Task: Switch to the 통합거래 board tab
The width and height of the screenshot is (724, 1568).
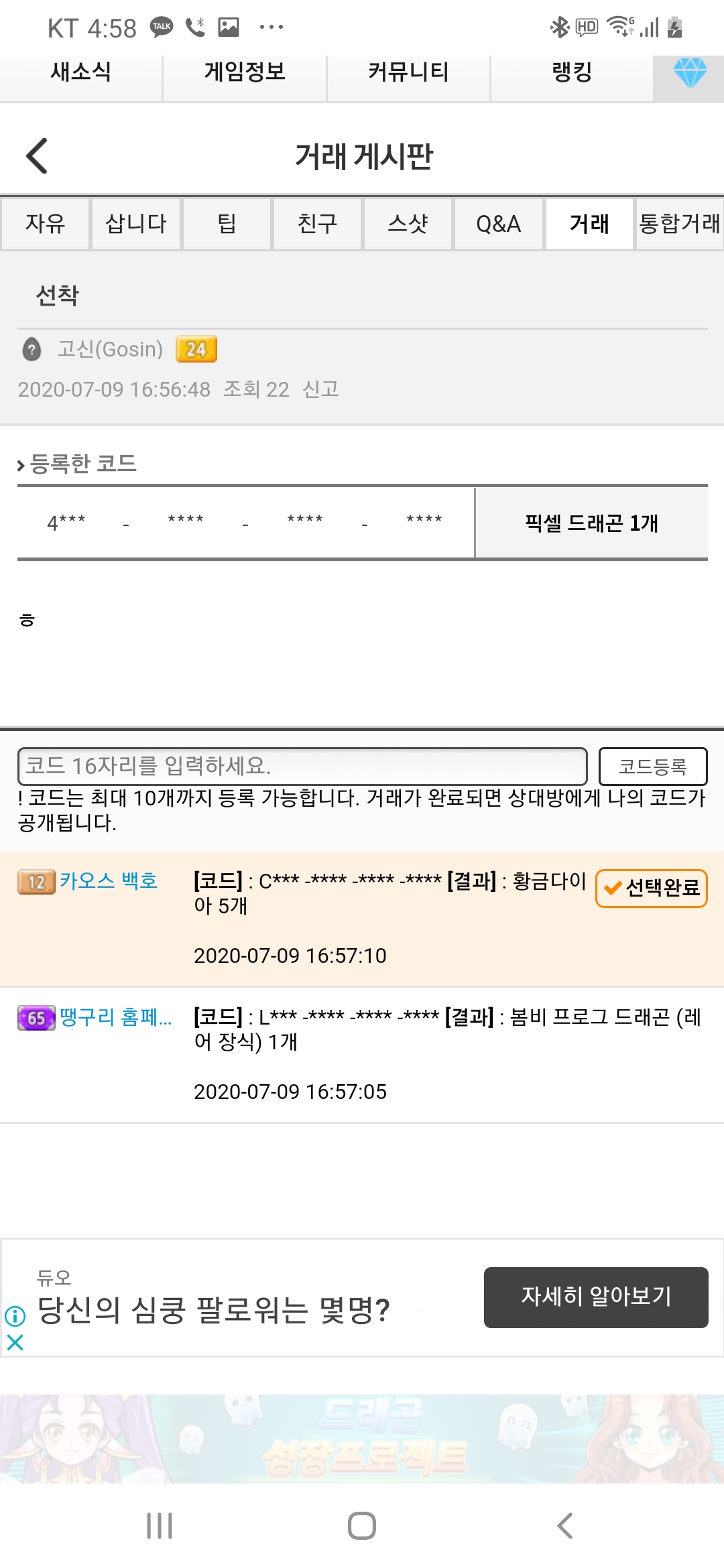Action: pos(679,224)
